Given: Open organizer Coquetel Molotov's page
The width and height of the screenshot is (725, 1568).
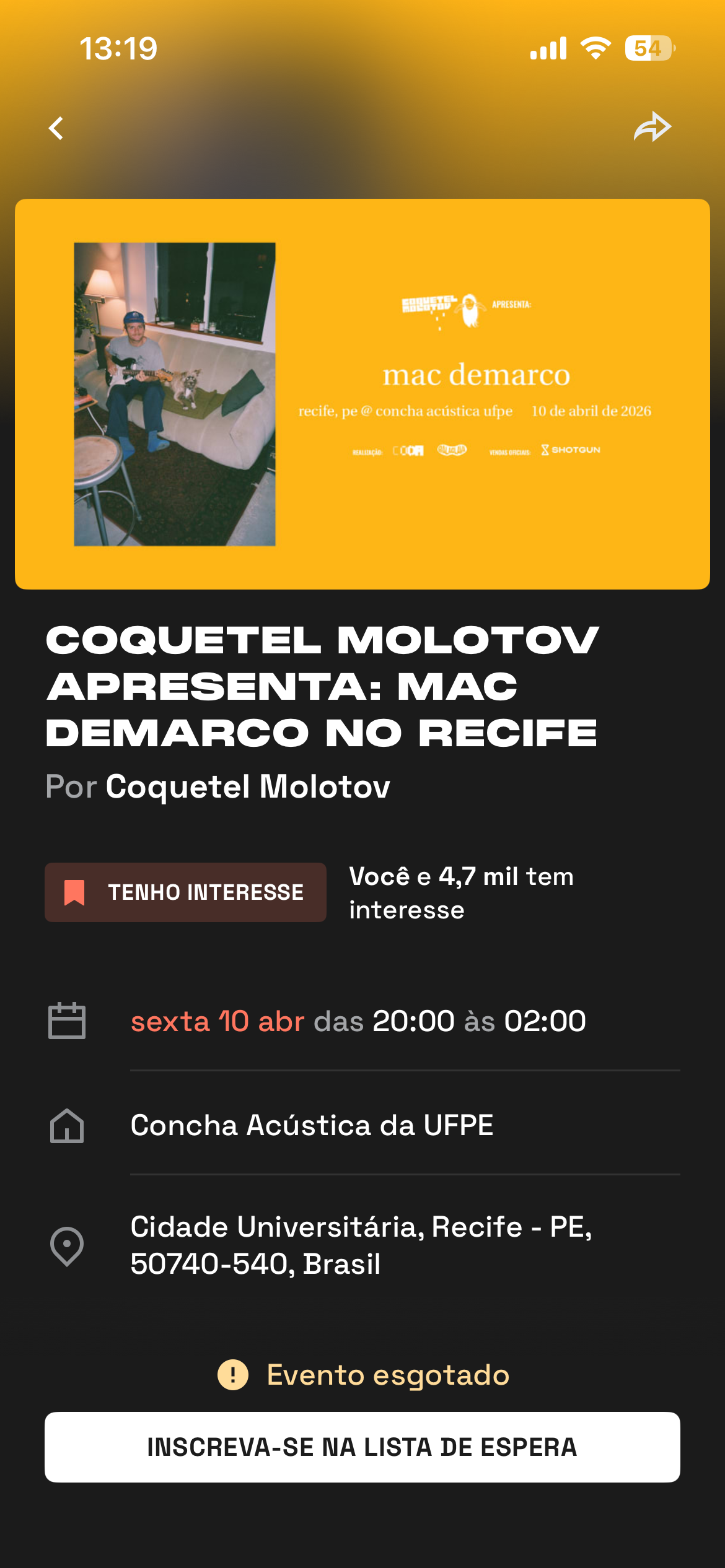Looking at the screenshot, I should point(248,787).
